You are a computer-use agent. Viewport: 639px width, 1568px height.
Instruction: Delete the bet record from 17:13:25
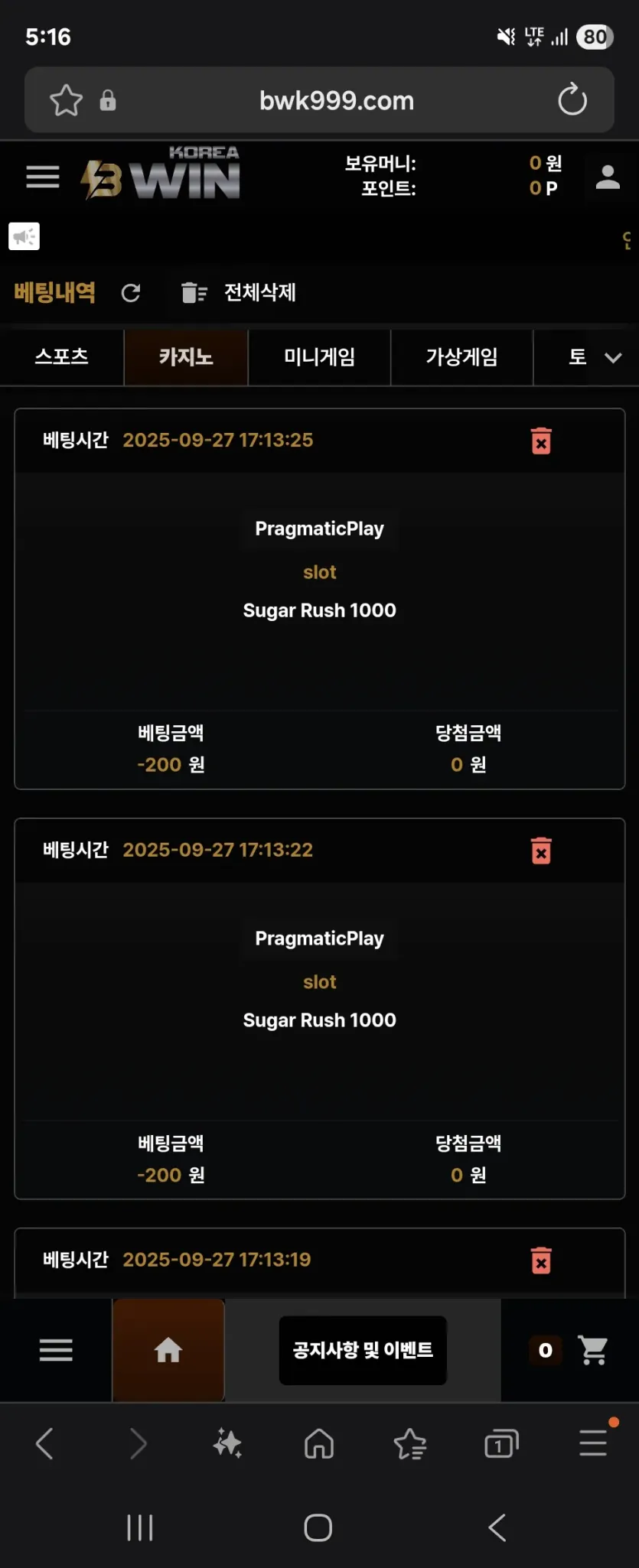coord(541,441)
